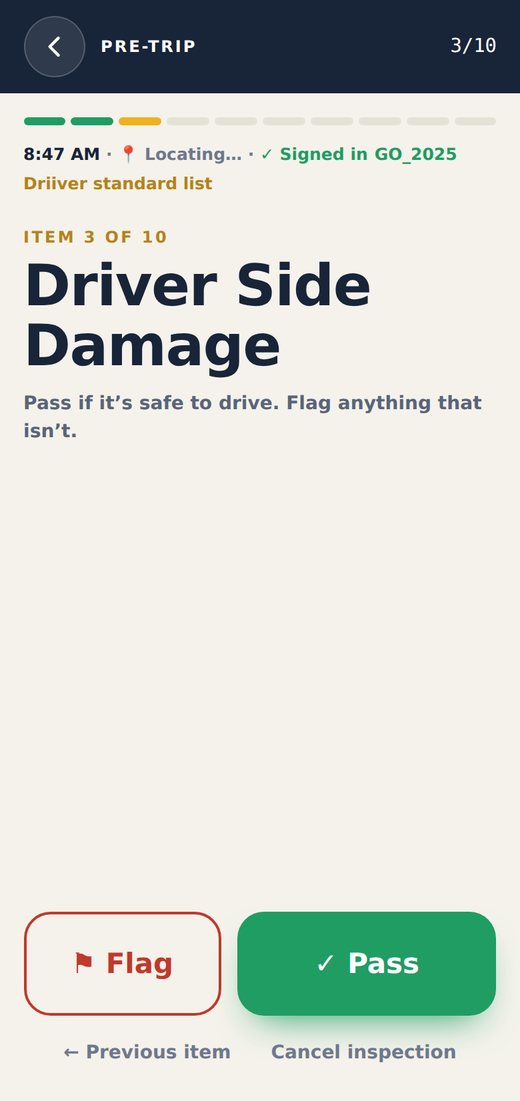Cancel the inspection
Screen dimensions: 520x1101
tap(364, 1052)
